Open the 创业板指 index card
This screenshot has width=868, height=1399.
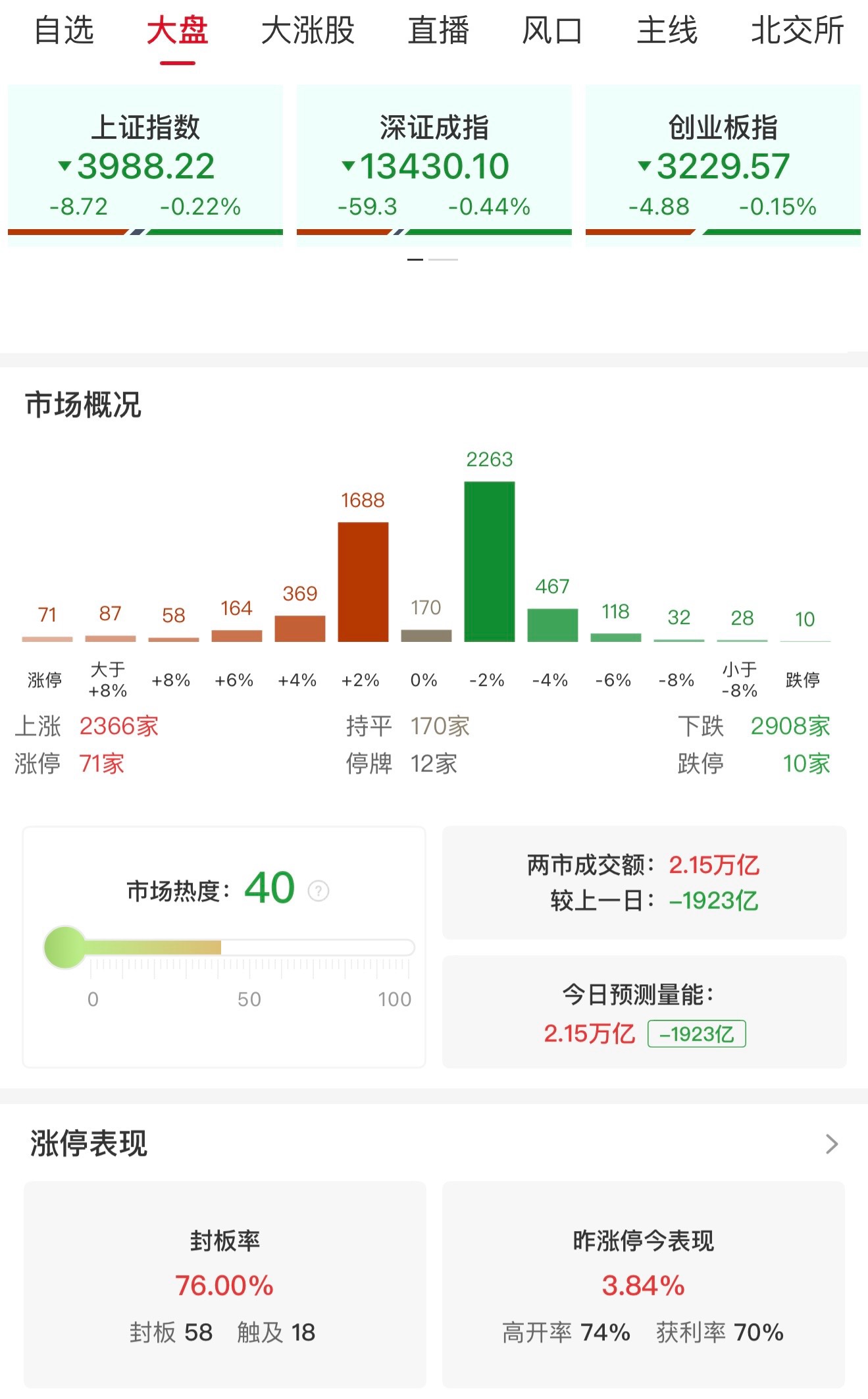pos(723,165)
